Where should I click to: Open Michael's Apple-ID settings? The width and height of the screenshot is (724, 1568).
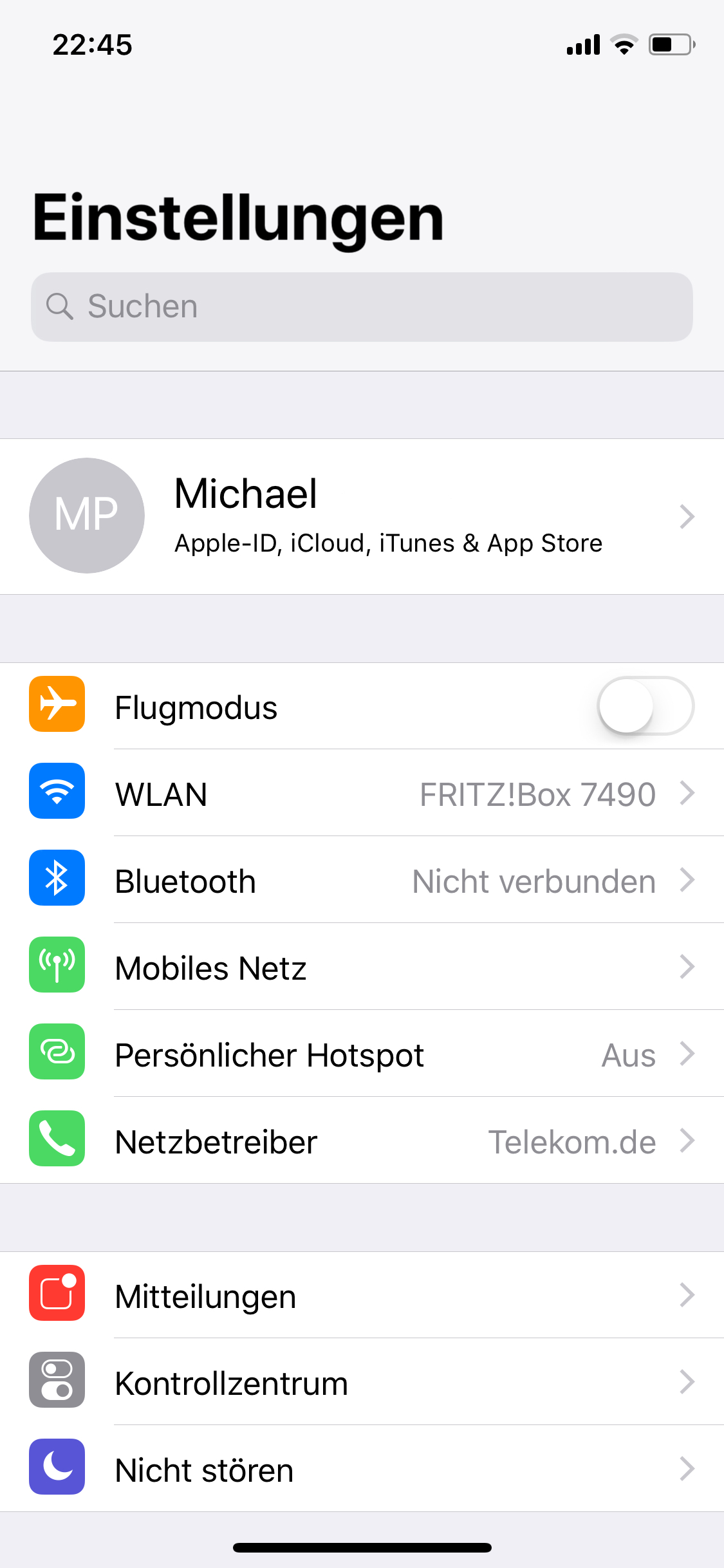pos(362,516)
